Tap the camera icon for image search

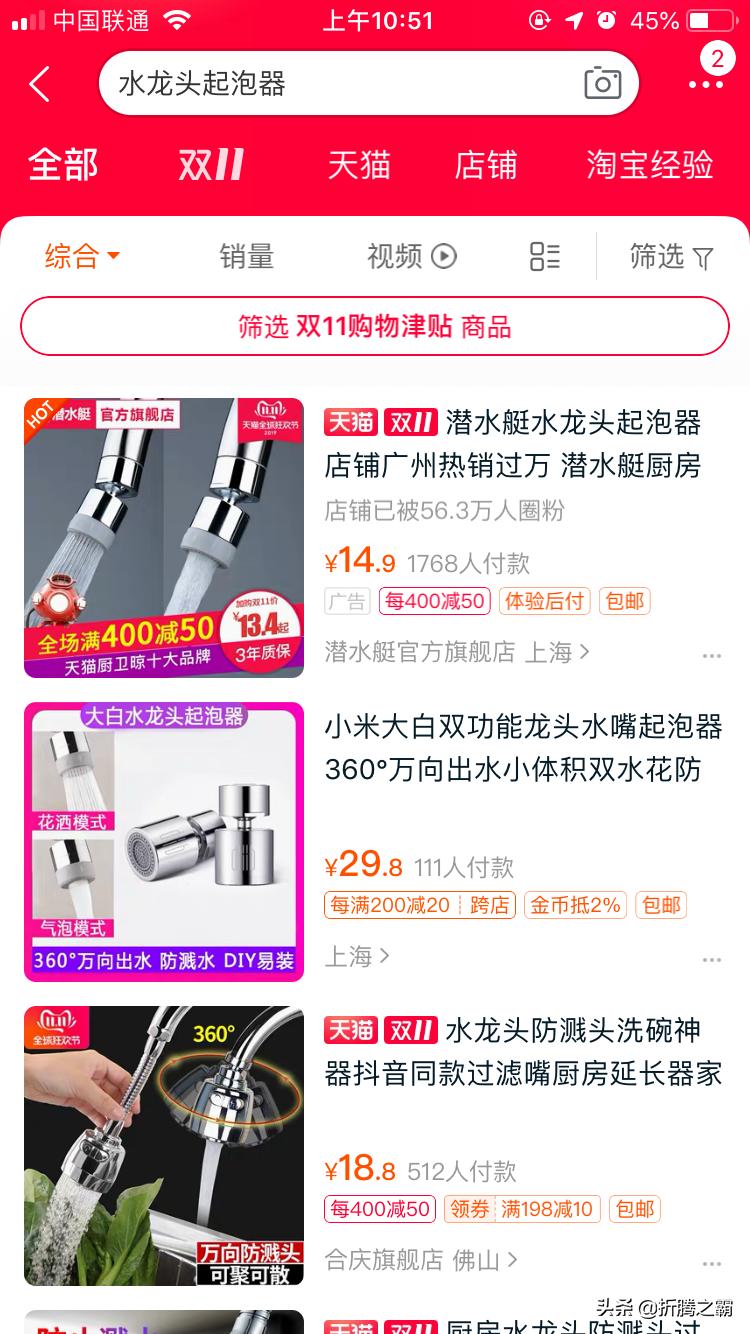coord(599,85)
